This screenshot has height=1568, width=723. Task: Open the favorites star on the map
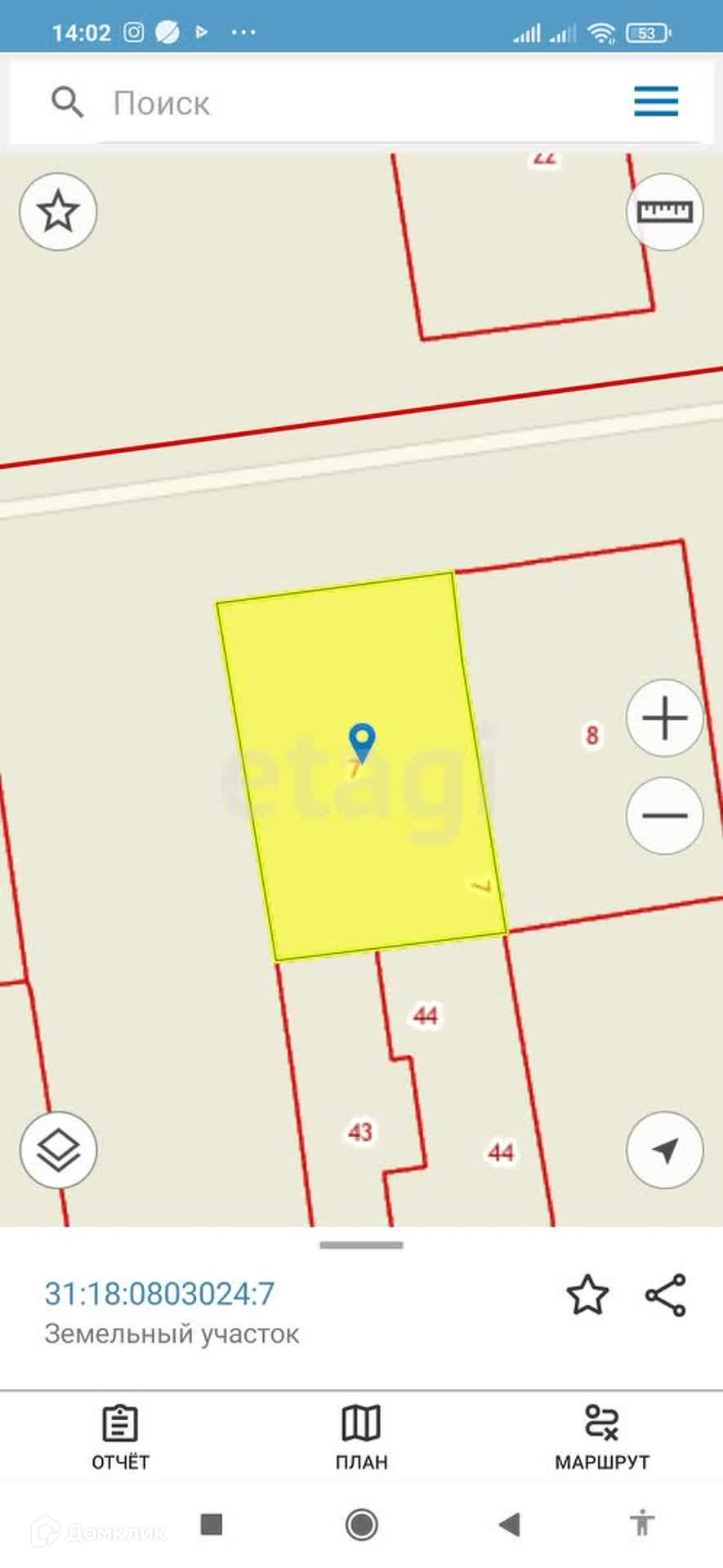58,212
